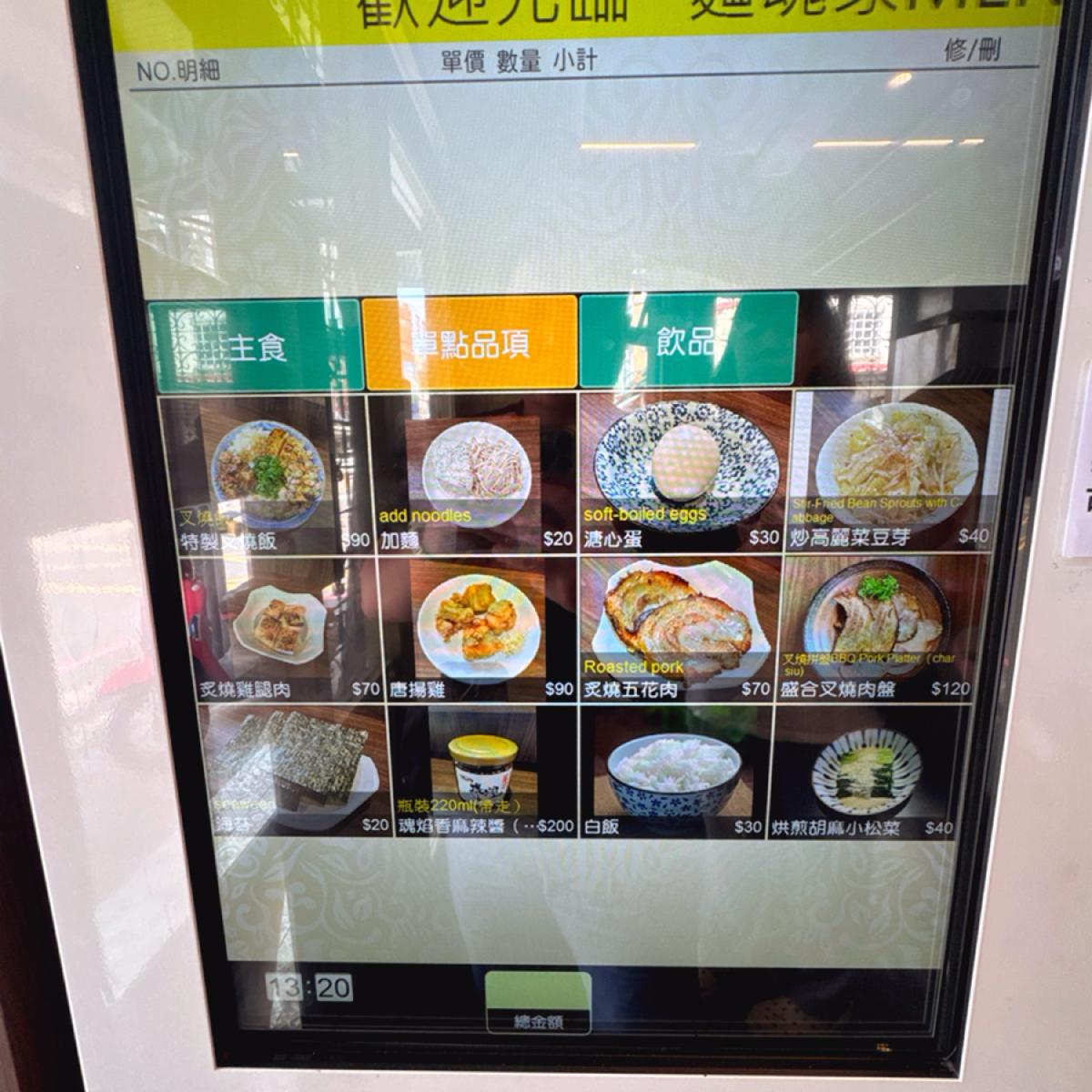Screen dimensions: 1092x1092
Task: Tap the 總金額 total button
Action: pyautogui.click(x=538, y=1002)
